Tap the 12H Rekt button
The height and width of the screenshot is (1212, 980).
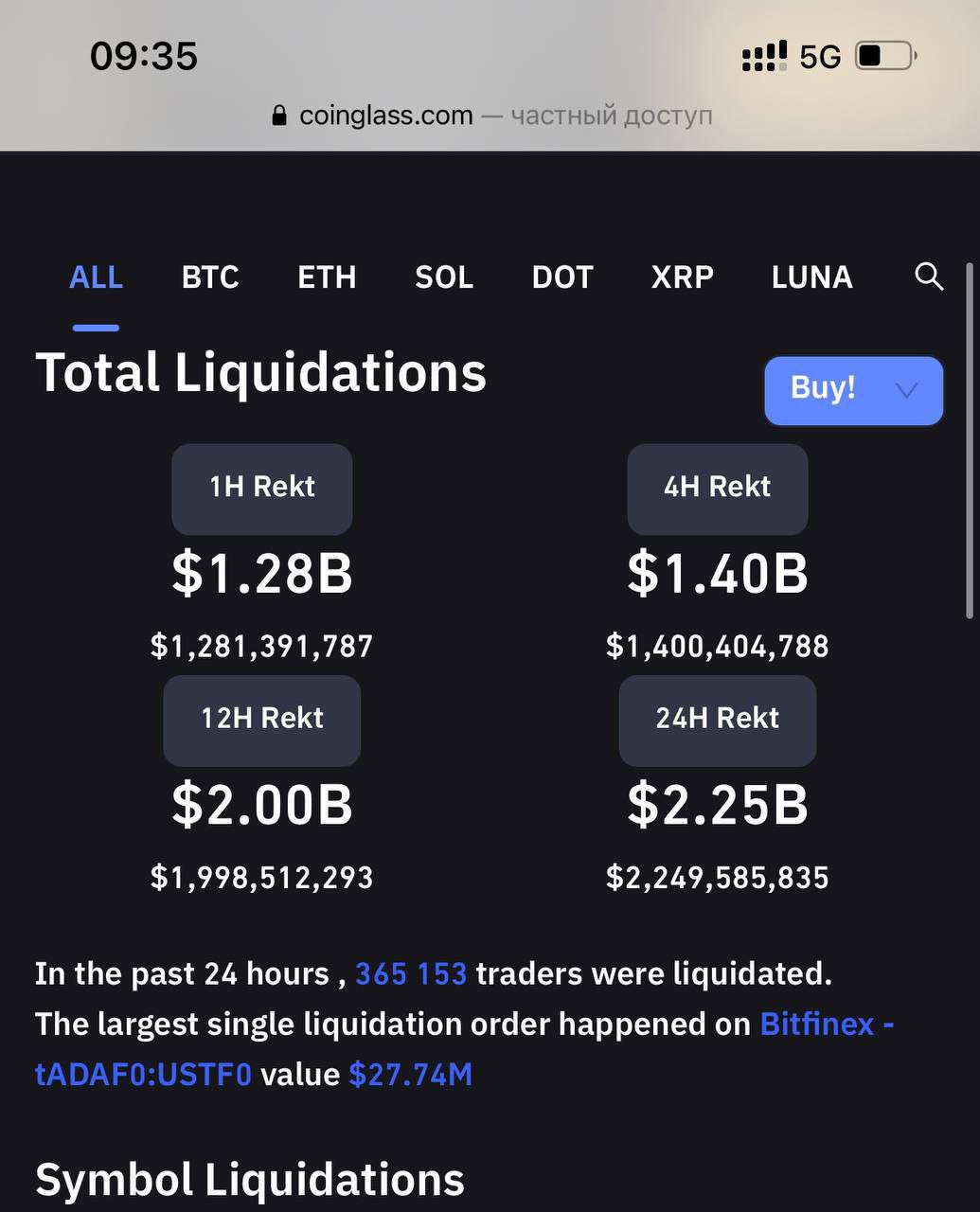pos(262,720)
